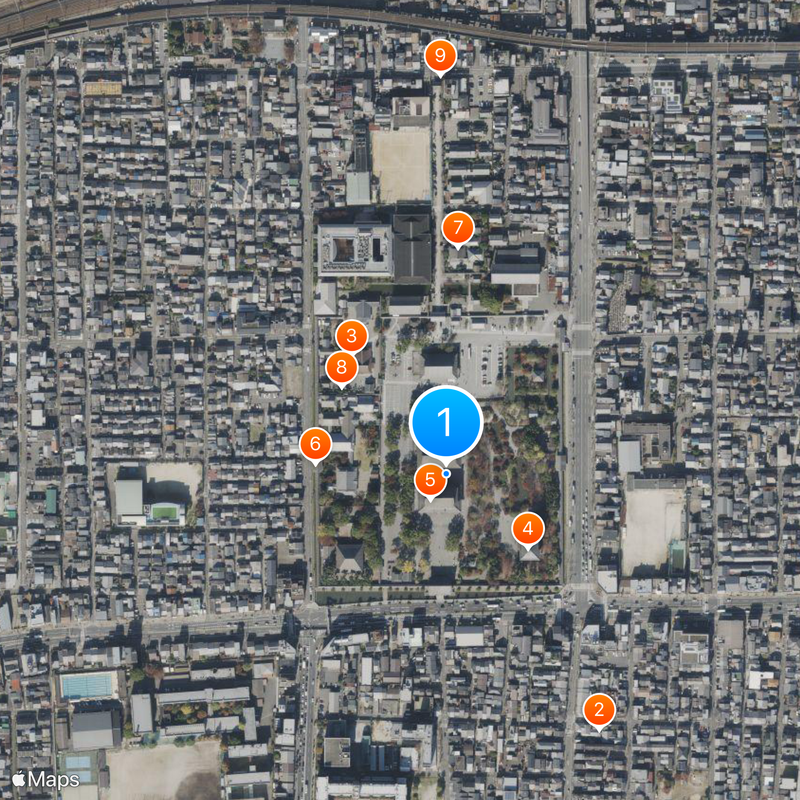Open map pin number 9
Image resolution: width=800 pixels, height=800 pixels.
(x=439, y=57)
